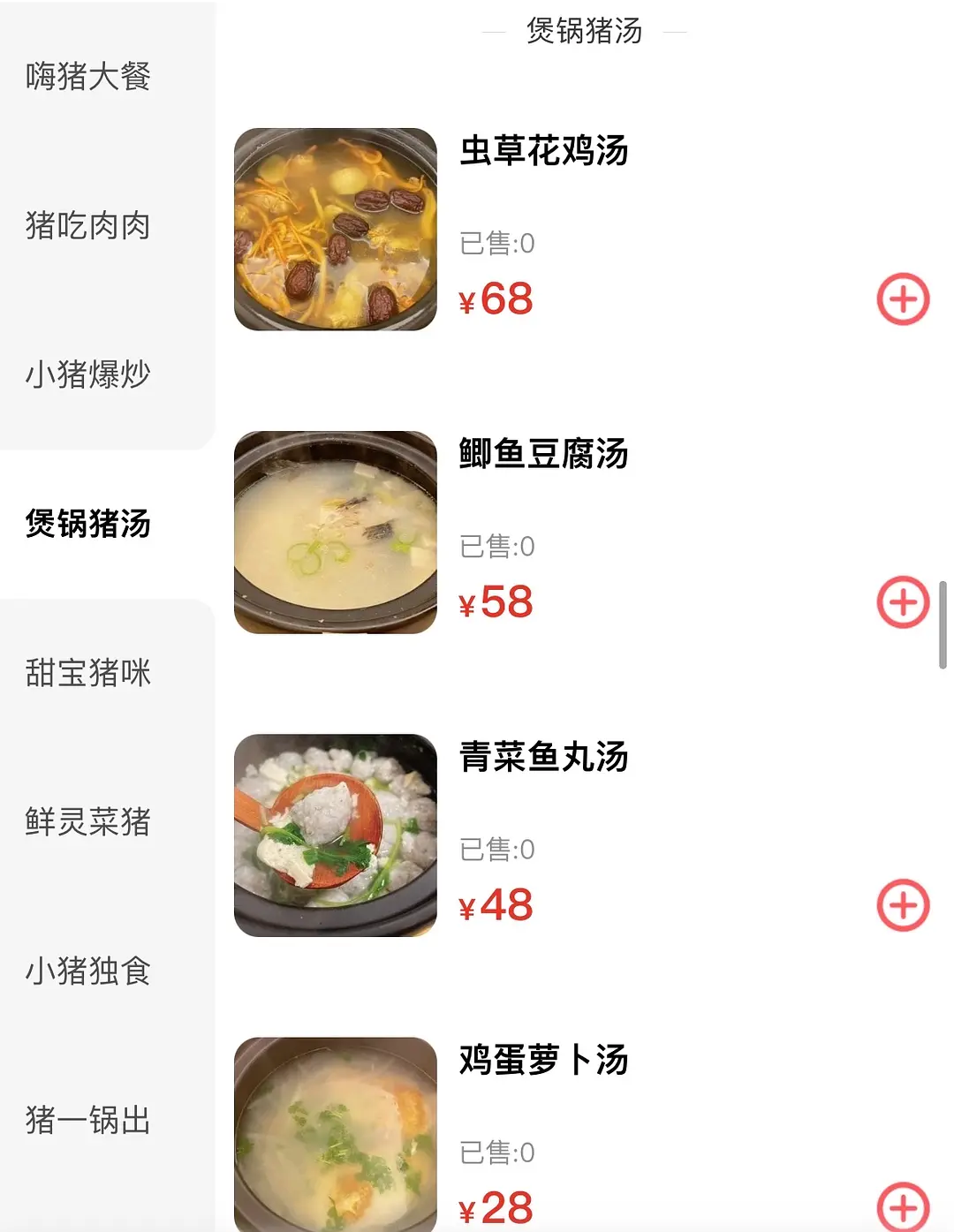View the 鸡蛋萝卜汤 dish photo
Image resolution: width=954 pixels, height=1232 pixels.
click(x=336, y=1135)
